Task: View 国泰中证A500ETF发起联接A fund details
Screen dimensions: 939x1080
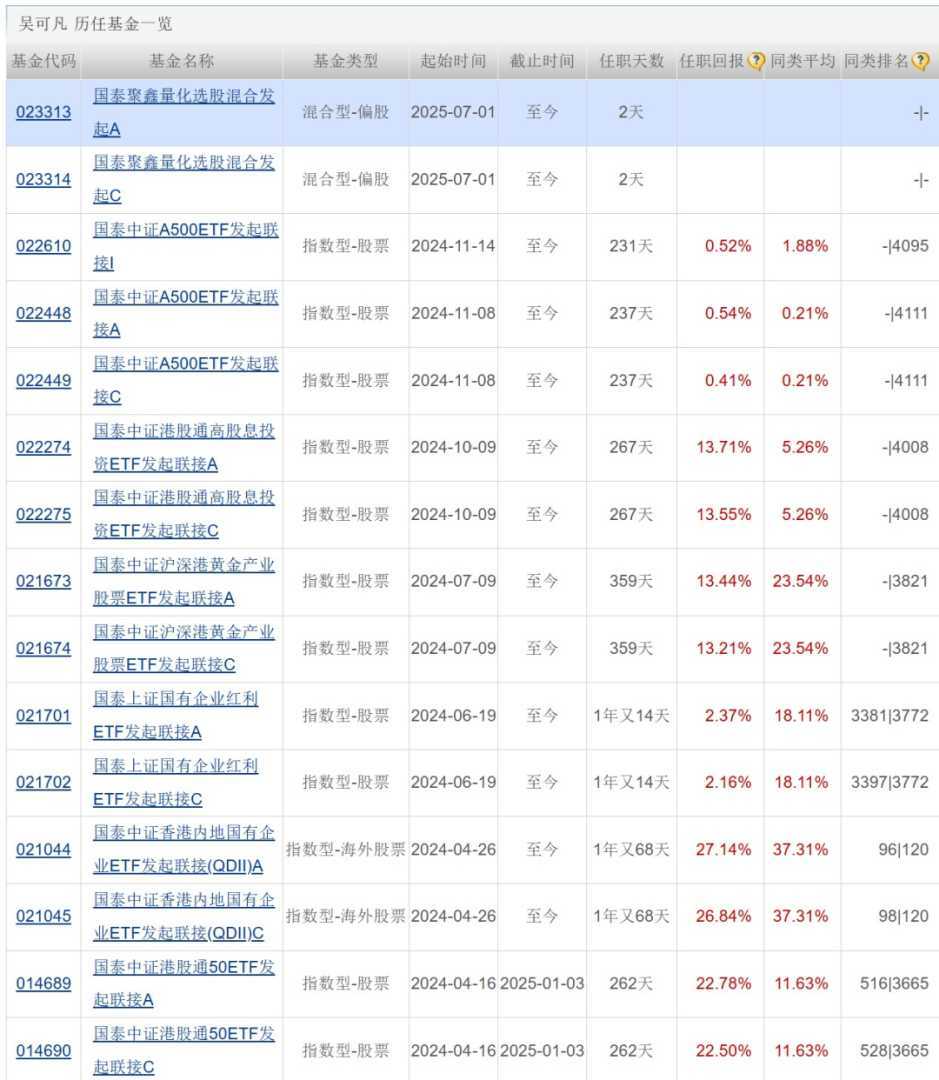Action: 186,296
